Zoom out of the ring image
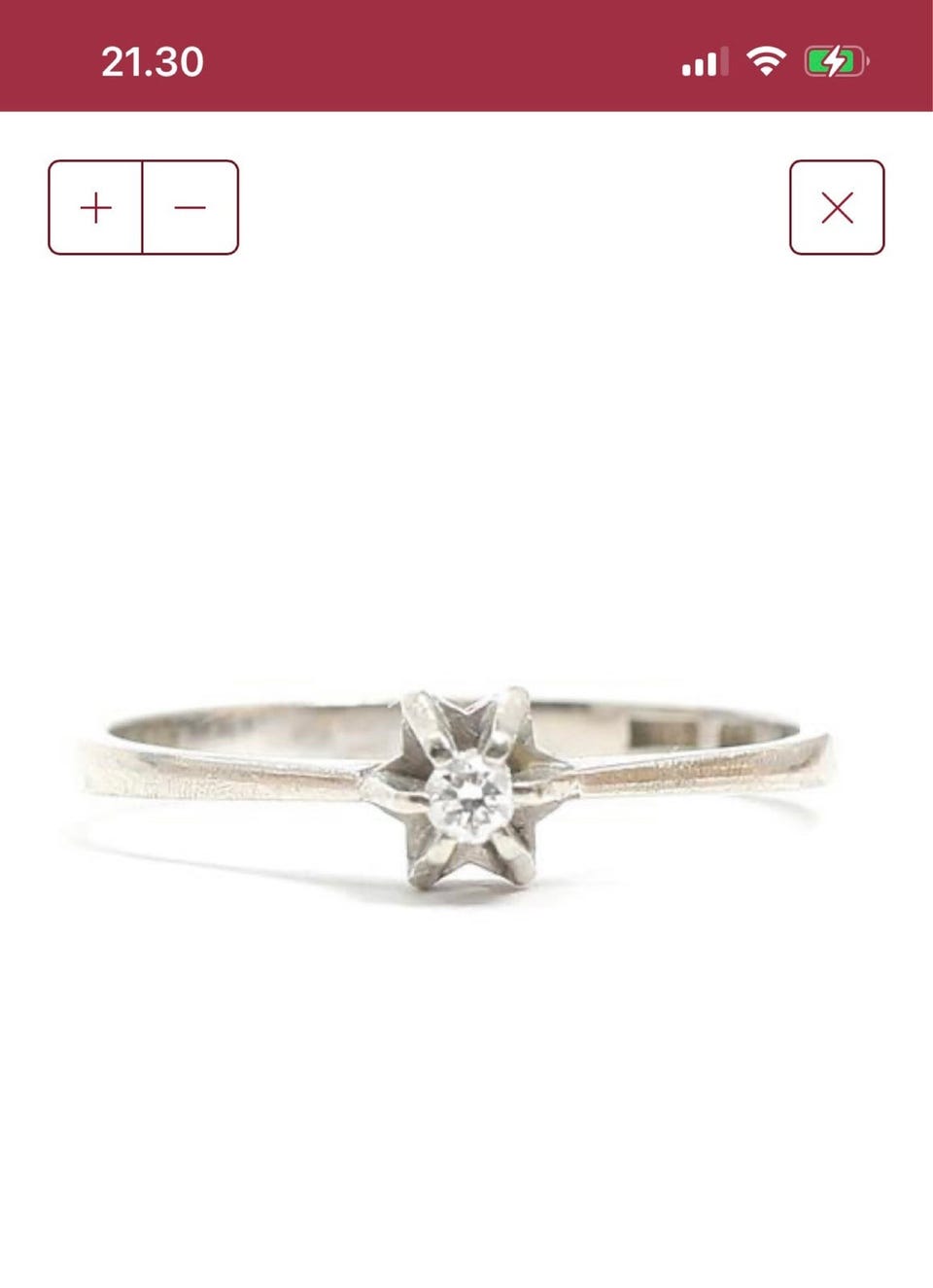 pos(190,207)
